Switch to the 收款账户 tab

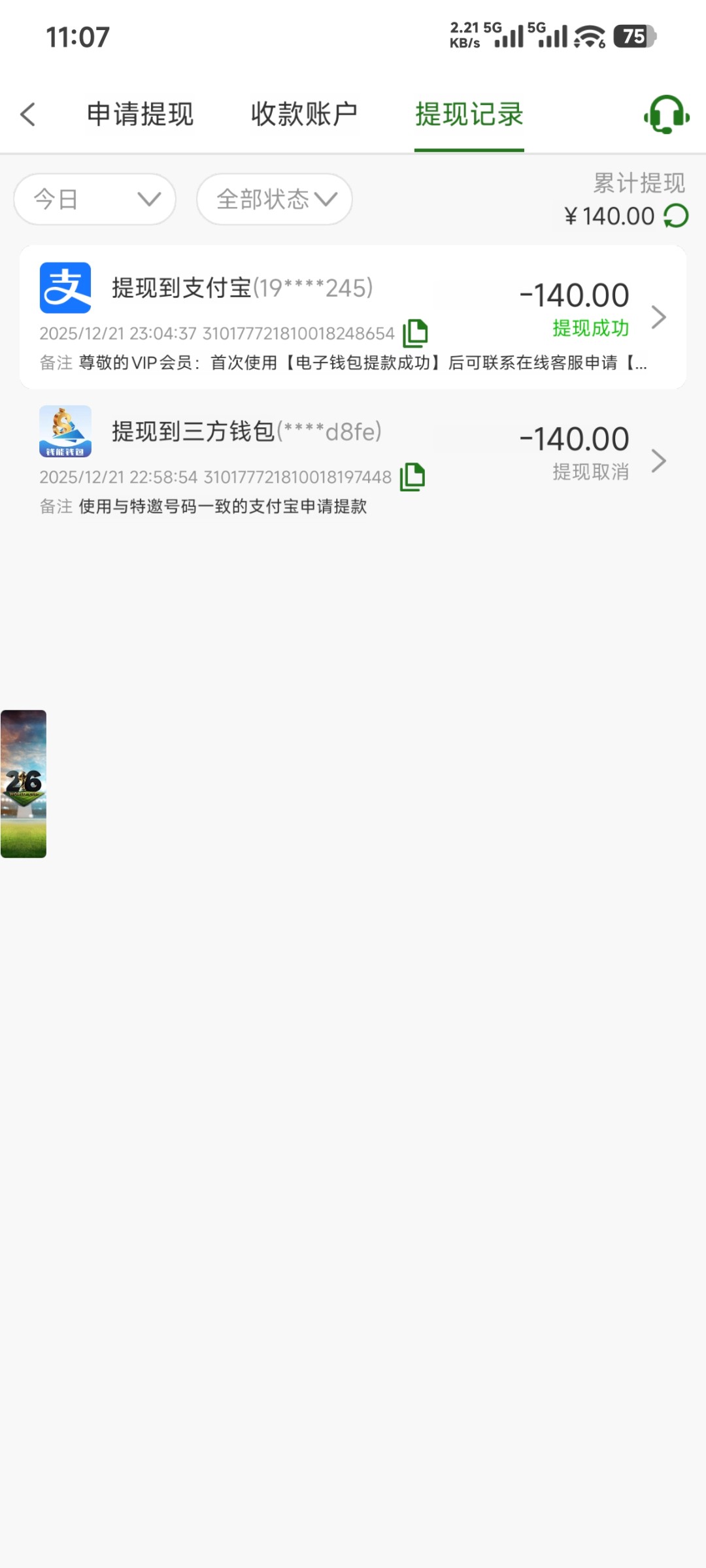(x=304, y=115)
